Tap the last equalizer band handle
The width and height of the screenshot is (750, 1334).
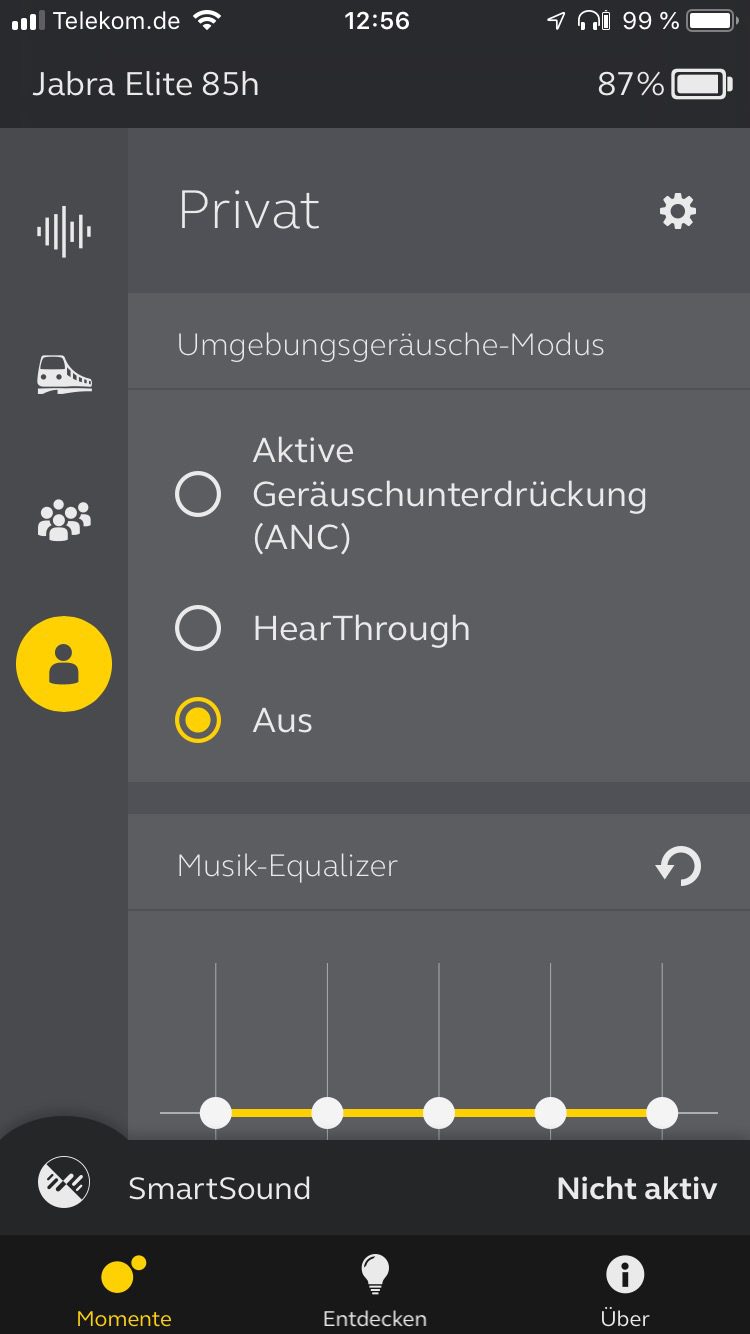pyautogui.click(x=662, y=1112)
